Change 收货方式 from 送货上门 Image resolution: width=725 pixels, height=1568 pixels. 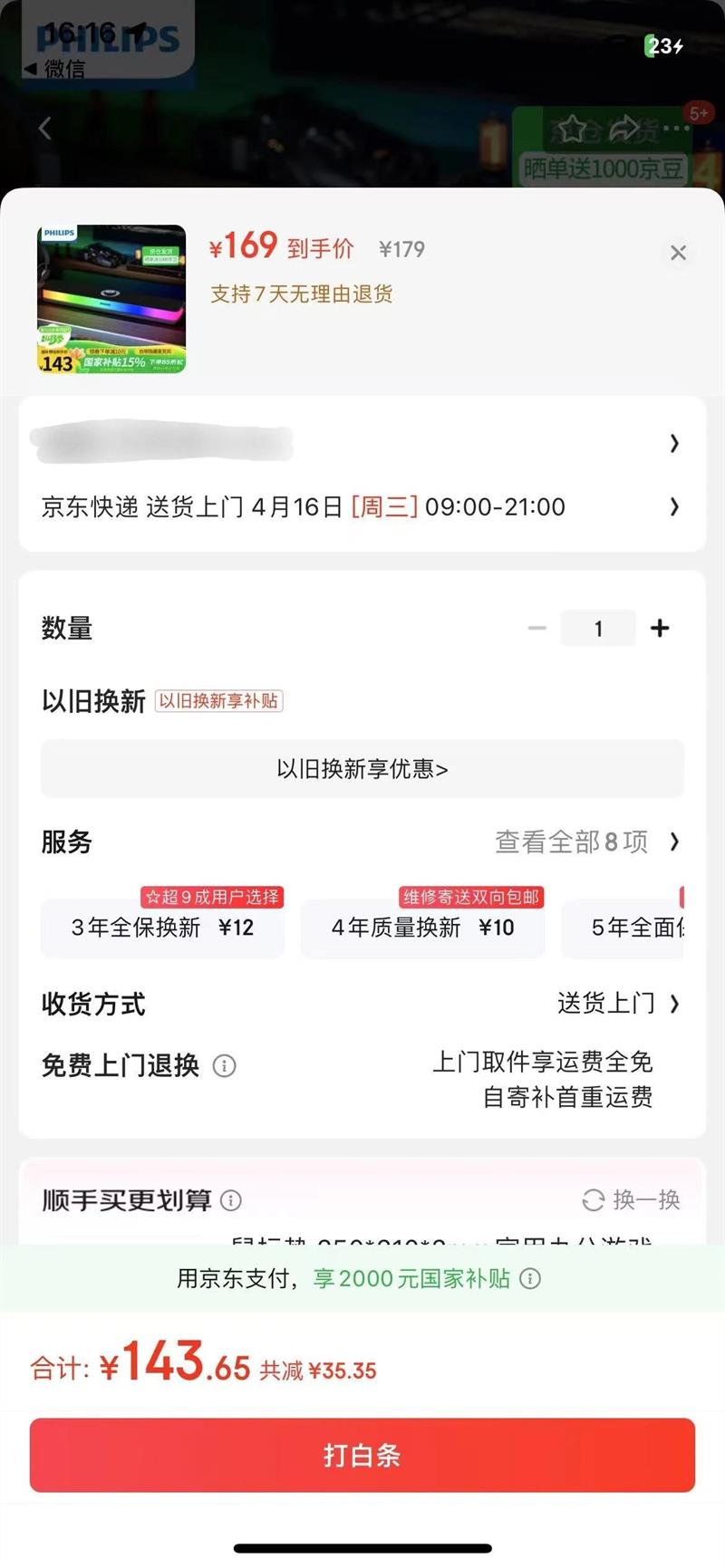point(618,1003)
